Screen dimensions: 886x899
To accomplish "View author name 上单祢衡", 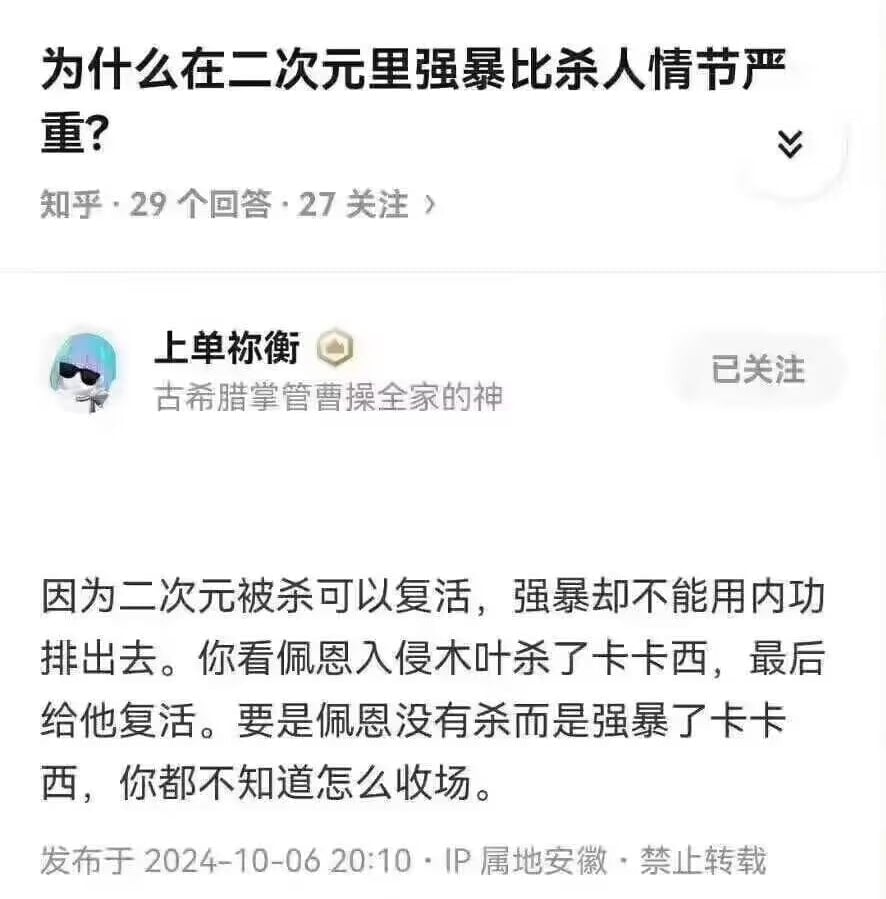I will (227, 349).
